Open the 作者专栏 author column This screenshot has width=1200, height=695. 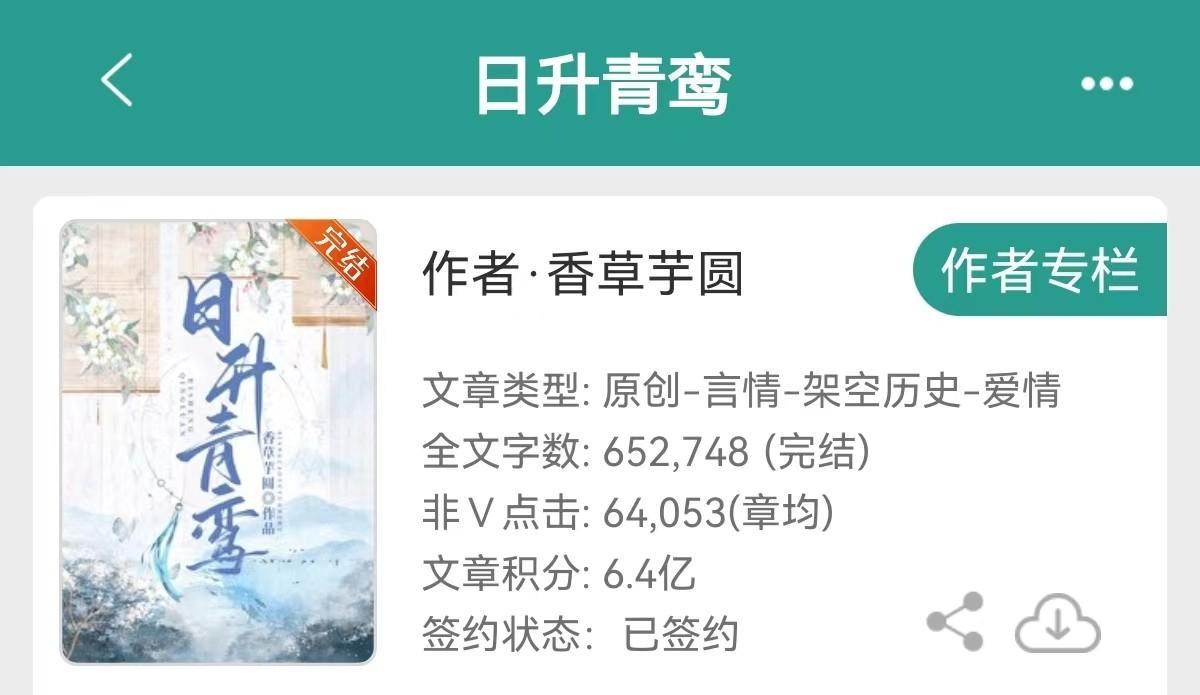(x=1040, y=270)
